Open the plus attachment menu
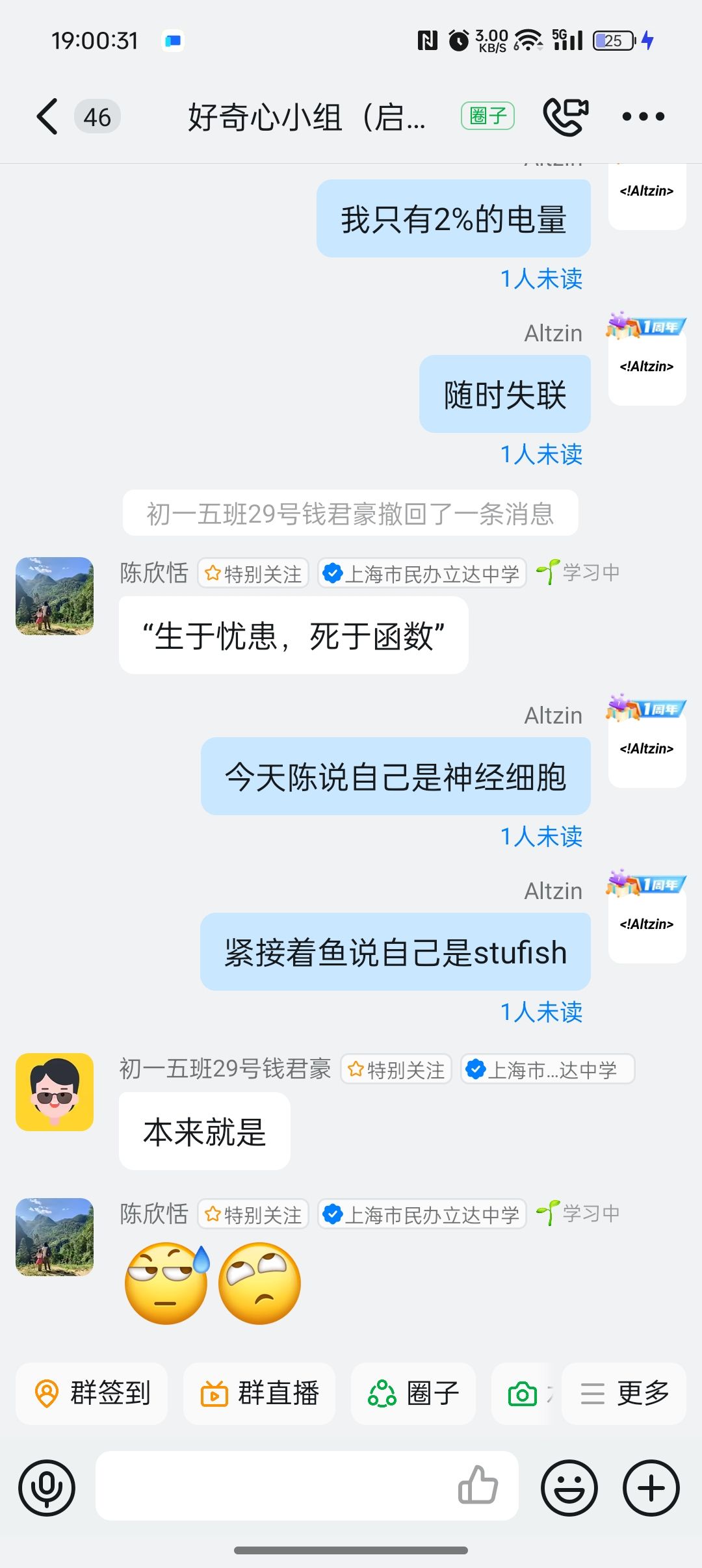Image resolution: width=702 pixels, height=1568 pixels. pyautogui.click(x=651, y=1487)
